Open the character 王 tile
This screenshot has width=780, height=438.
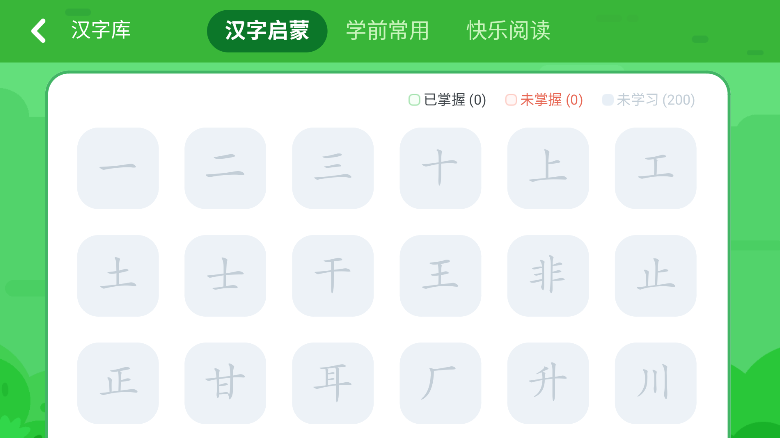click(440, 275)
